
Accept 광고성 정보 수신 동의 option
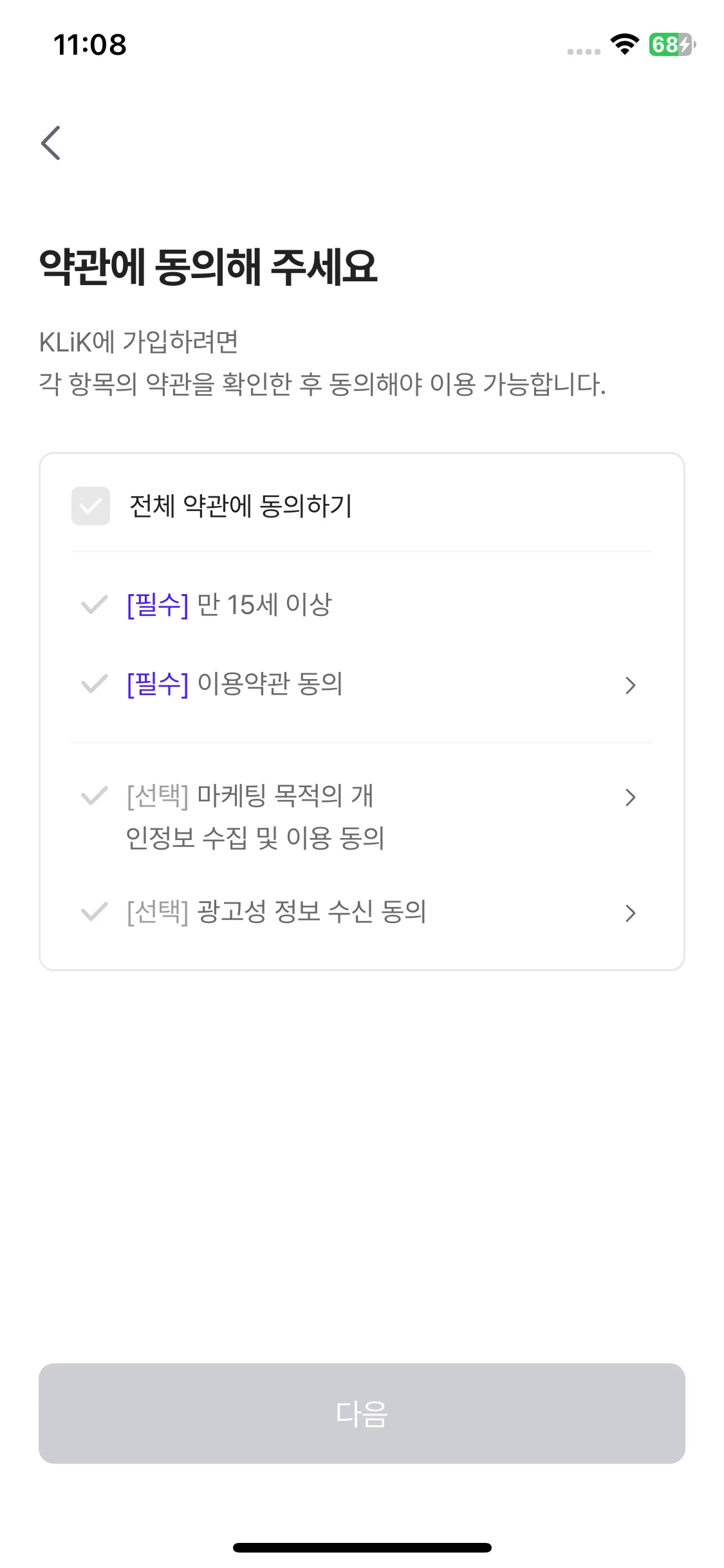click(94, 912)
